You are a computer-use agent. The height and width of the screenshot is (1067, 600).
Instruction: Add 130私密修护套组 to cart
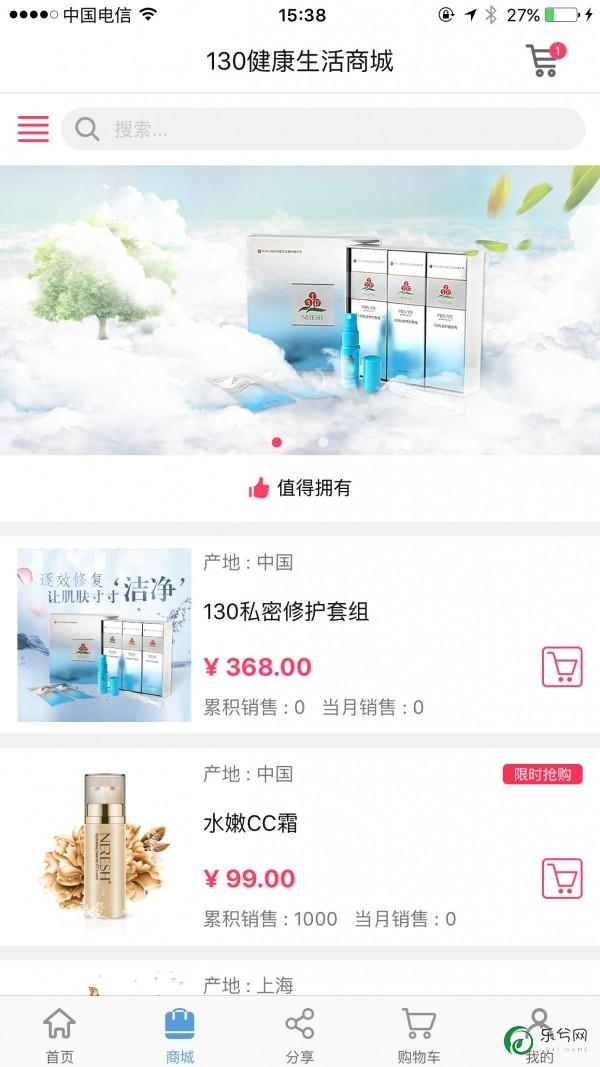pos(562,667)
